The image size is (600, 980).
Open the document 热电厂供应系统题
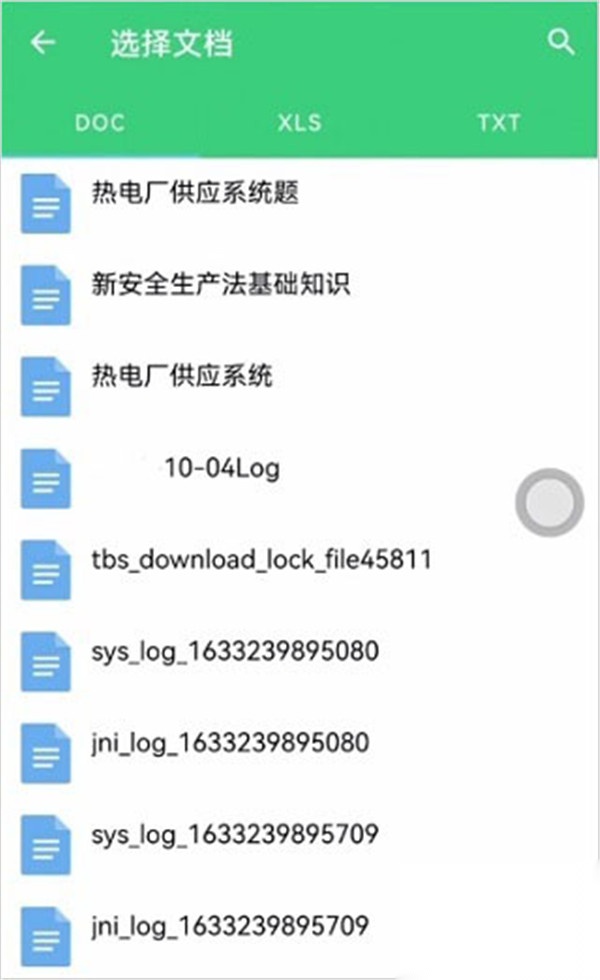195,192
